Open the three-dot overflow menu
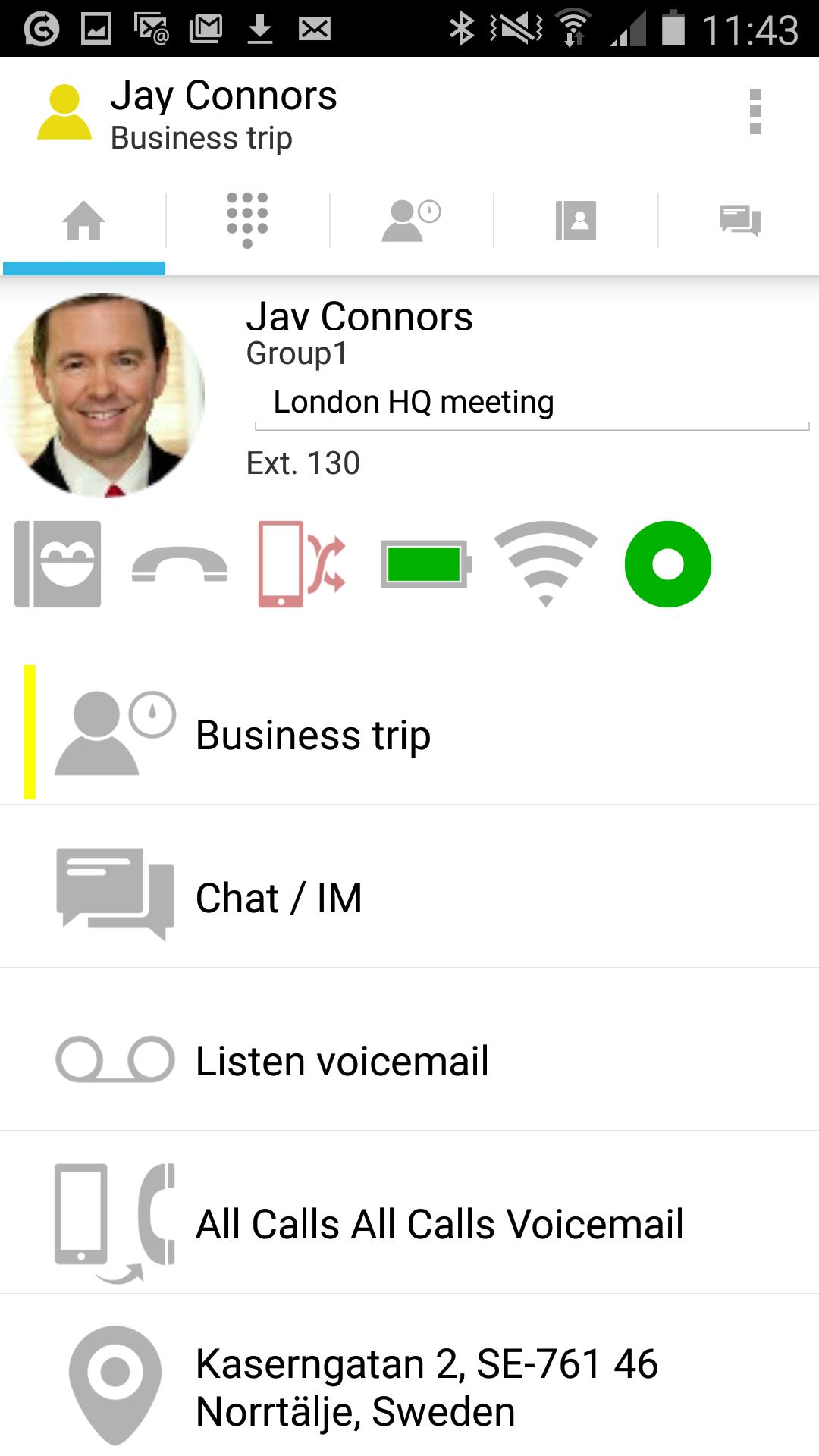 (755, 111)
